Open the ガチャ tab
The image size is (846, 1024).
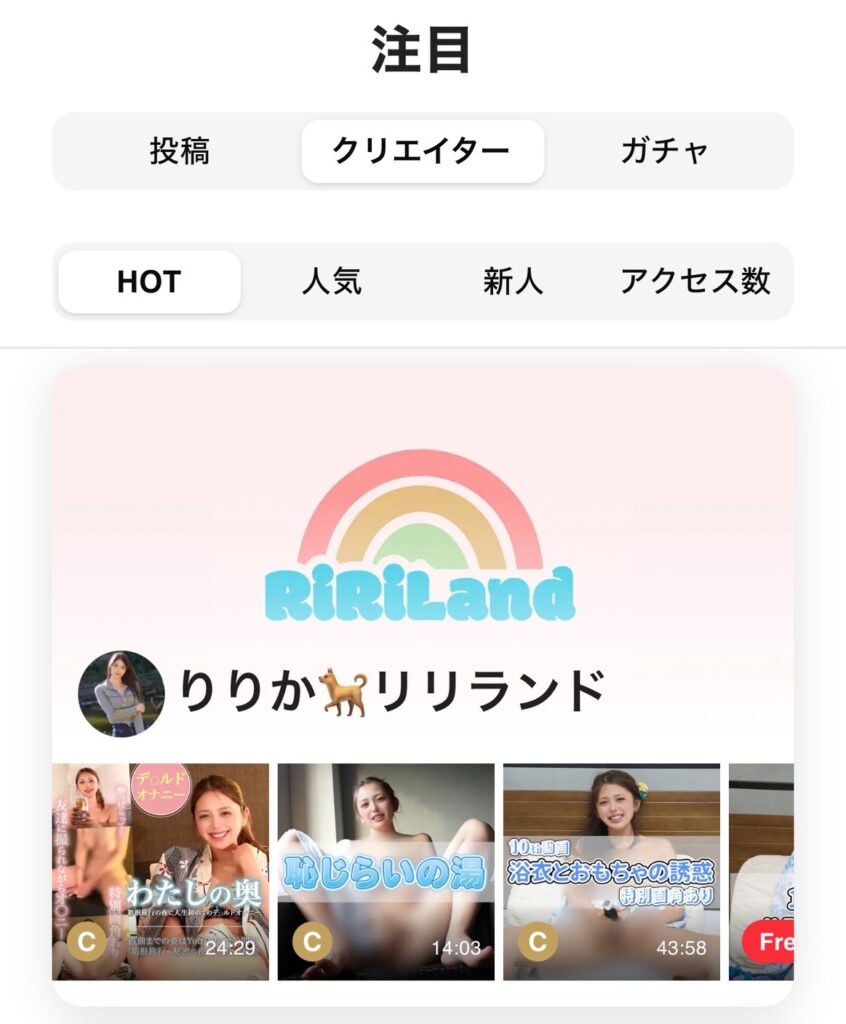point(664,151)
